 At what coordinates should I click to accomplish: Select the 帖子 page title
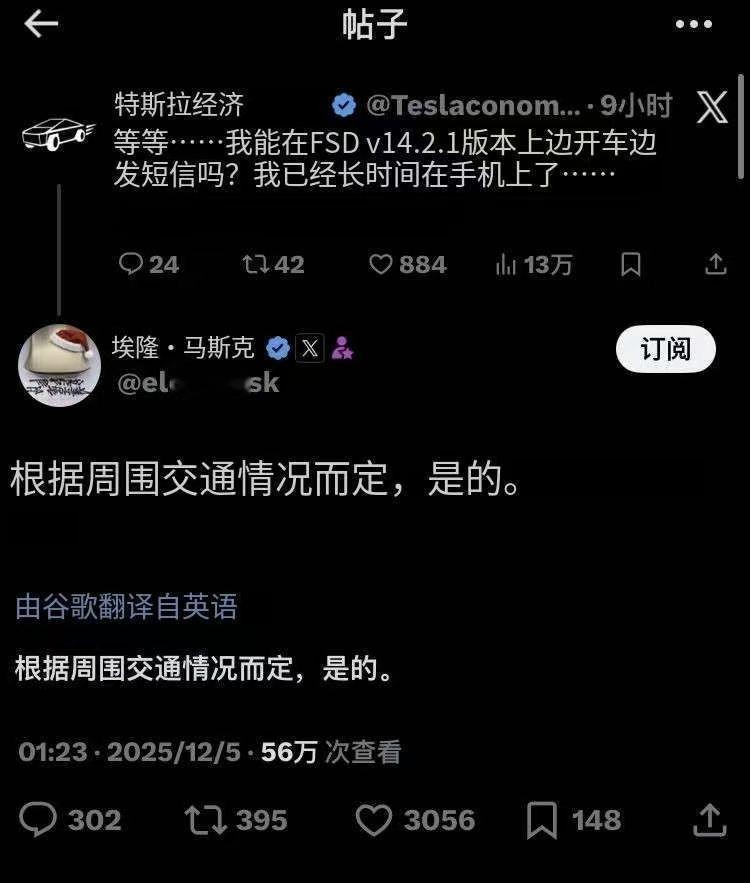point(375,24)
